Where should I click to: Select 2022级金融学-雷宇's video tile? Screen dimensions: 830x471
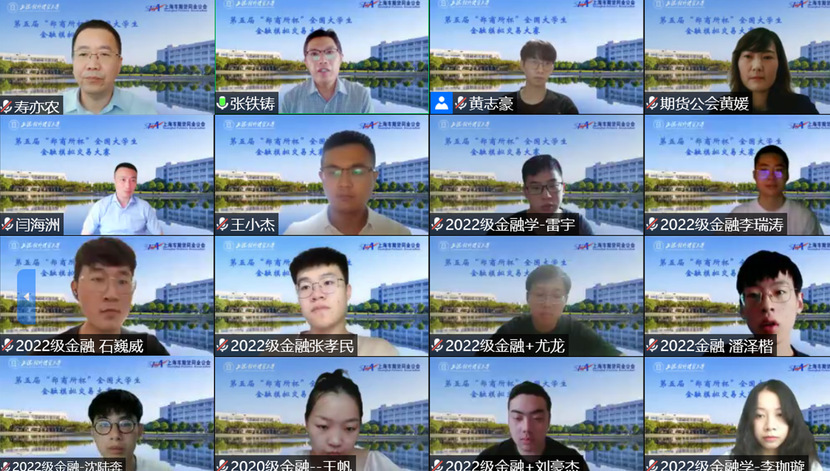pos(536,175)
